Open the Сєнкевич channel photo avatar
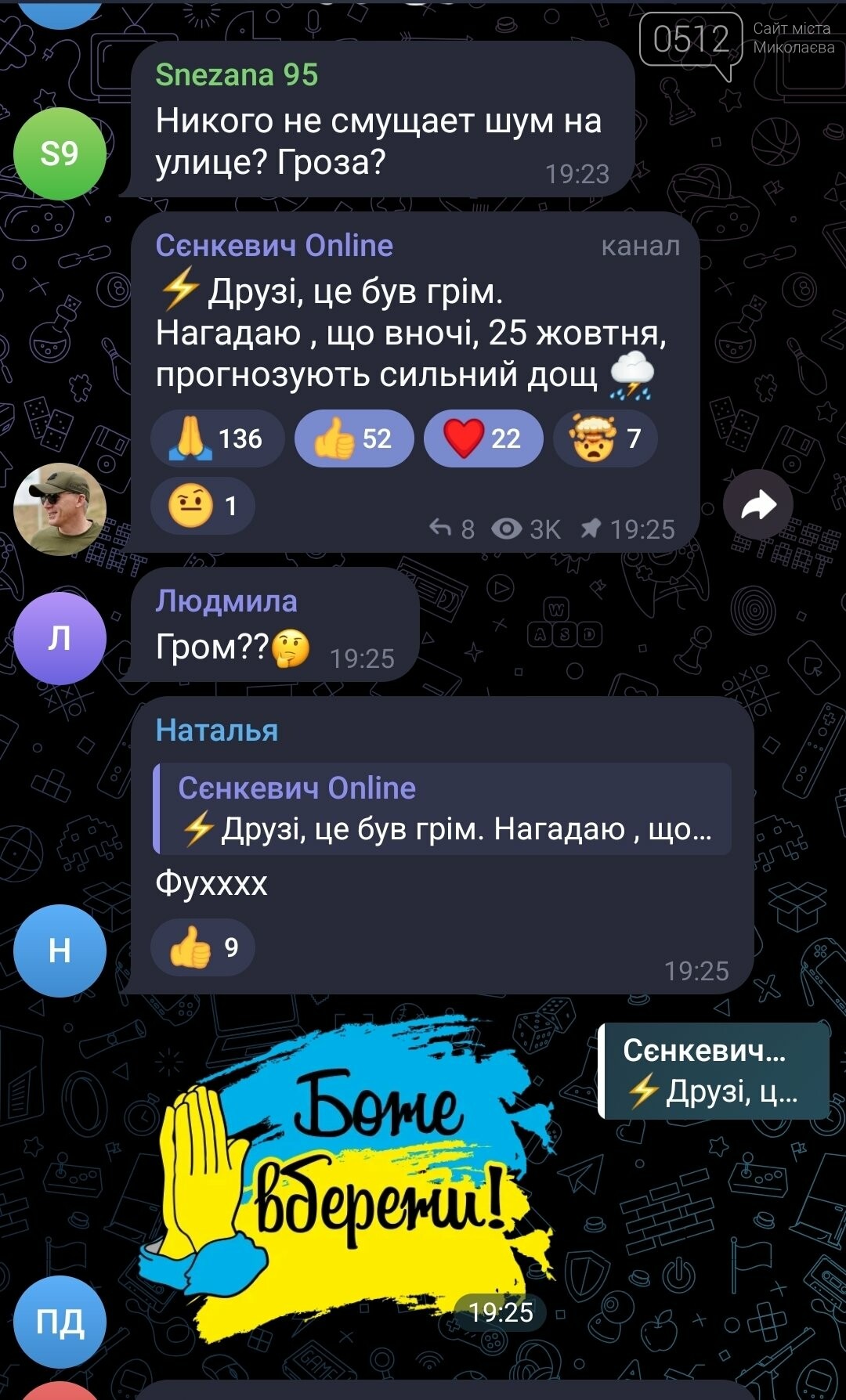The width and height of the screenshot is (846, 1400). (60, 509)
